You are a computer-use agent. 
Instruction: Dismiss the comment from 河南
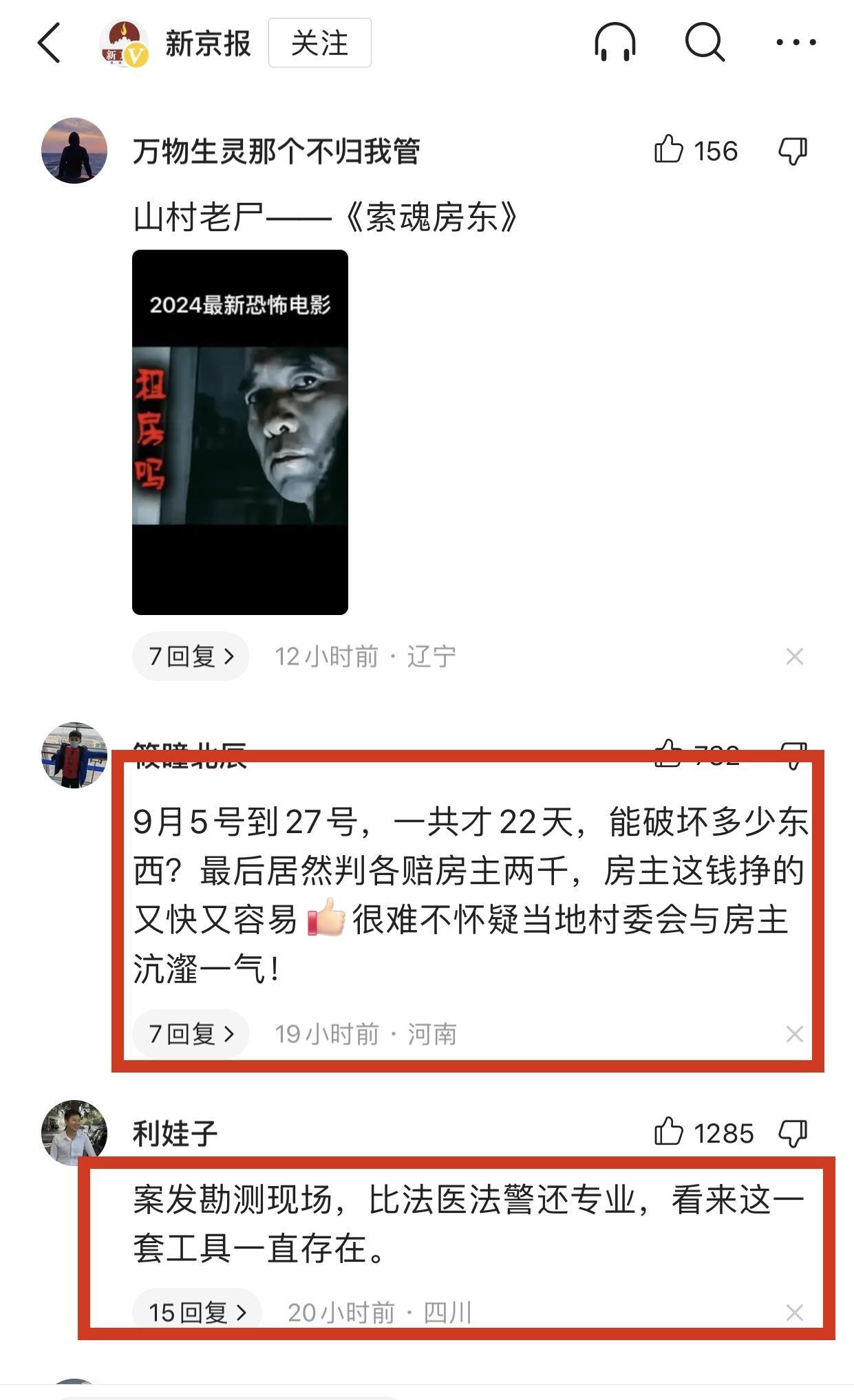click(x=795, y=1033)
